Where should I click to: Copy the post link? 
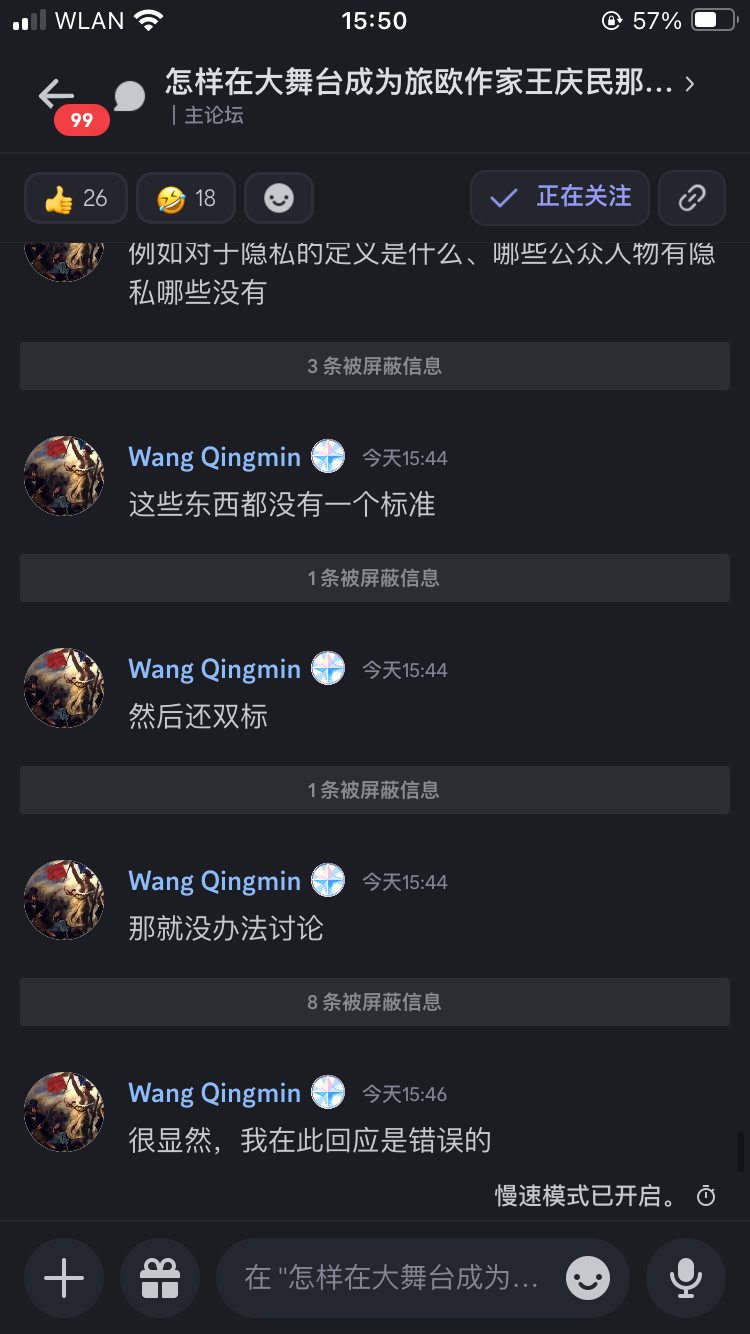(692, 198)
